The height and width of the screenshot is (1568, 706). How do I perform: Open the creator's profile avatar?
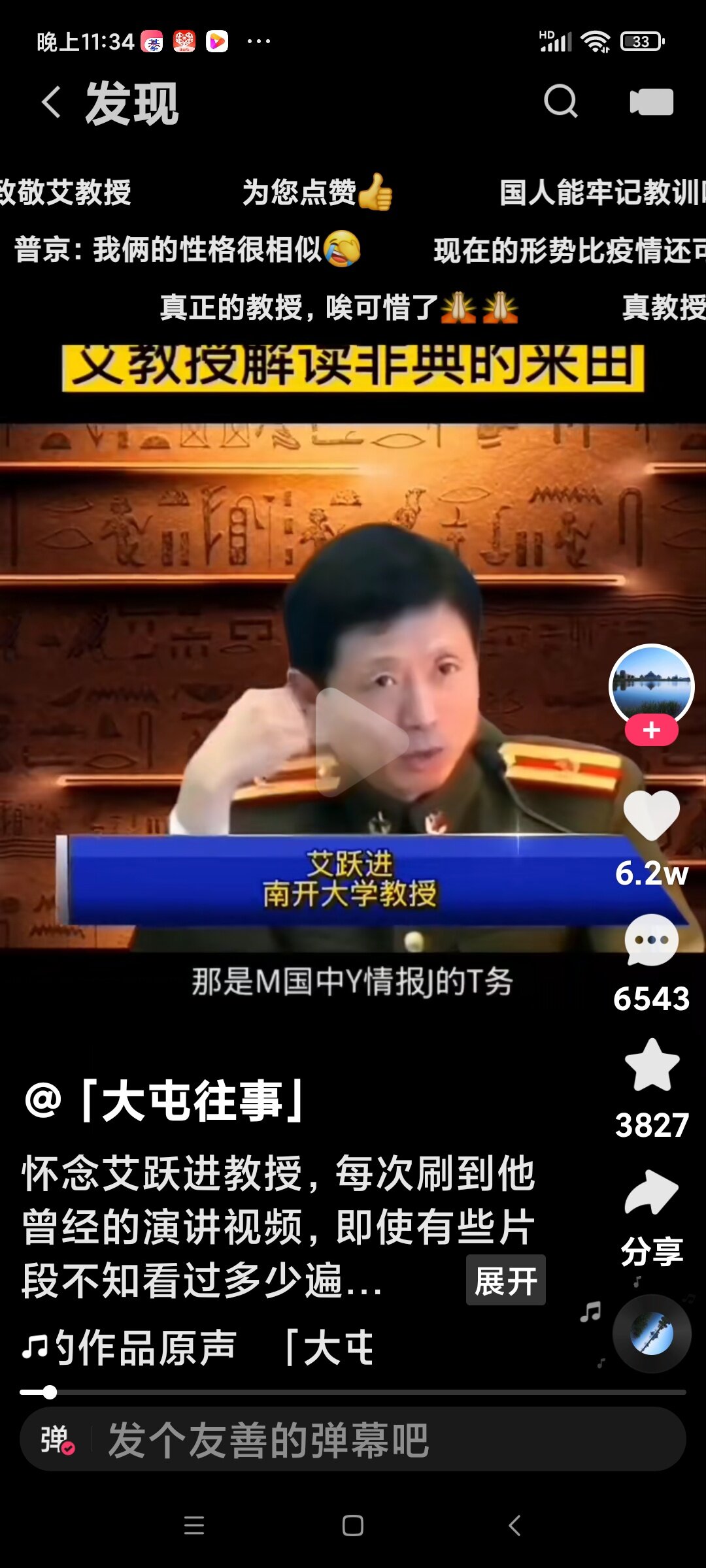[652, 686]
